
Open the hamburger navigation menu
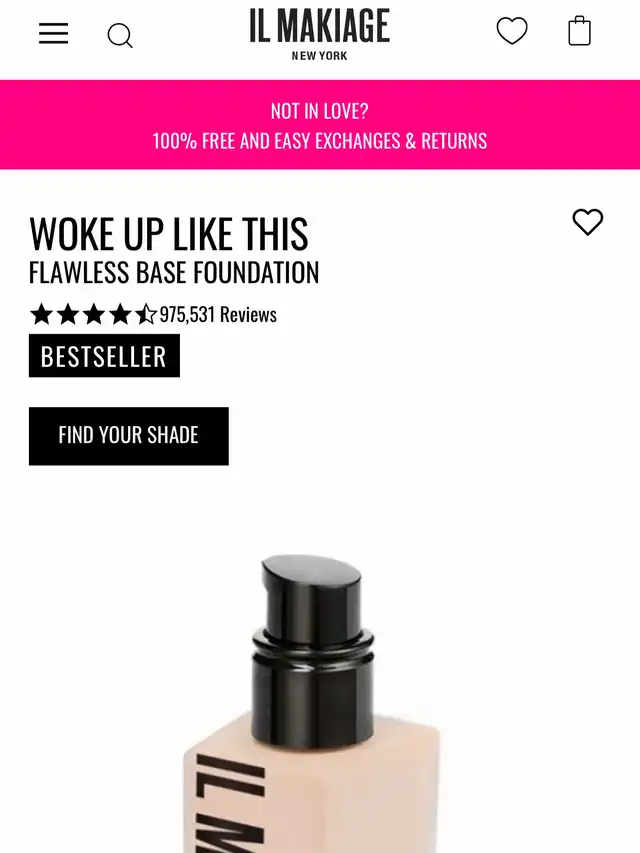pos(54,33)
